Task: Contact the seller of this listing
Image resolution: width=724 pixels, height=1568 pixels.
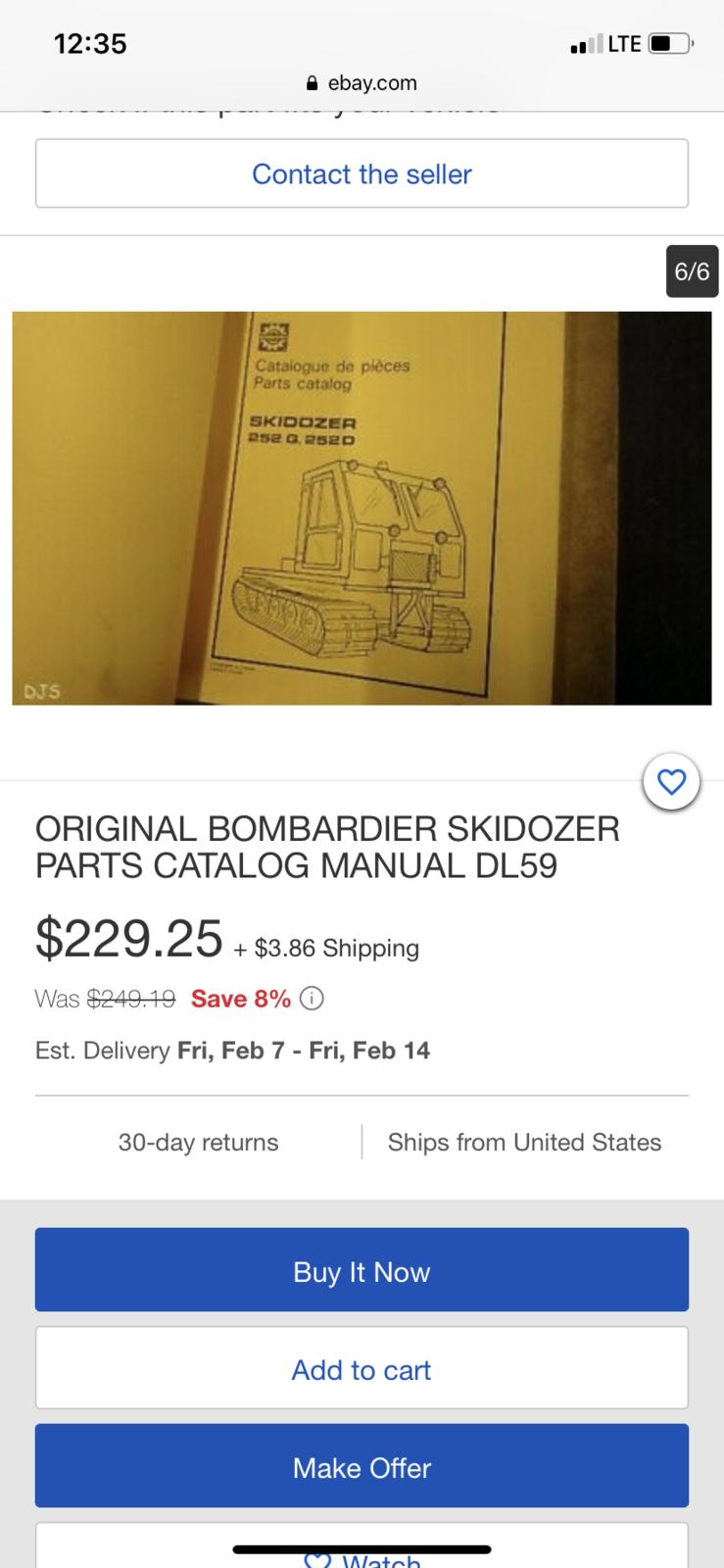Action: [x=362, y=173]
